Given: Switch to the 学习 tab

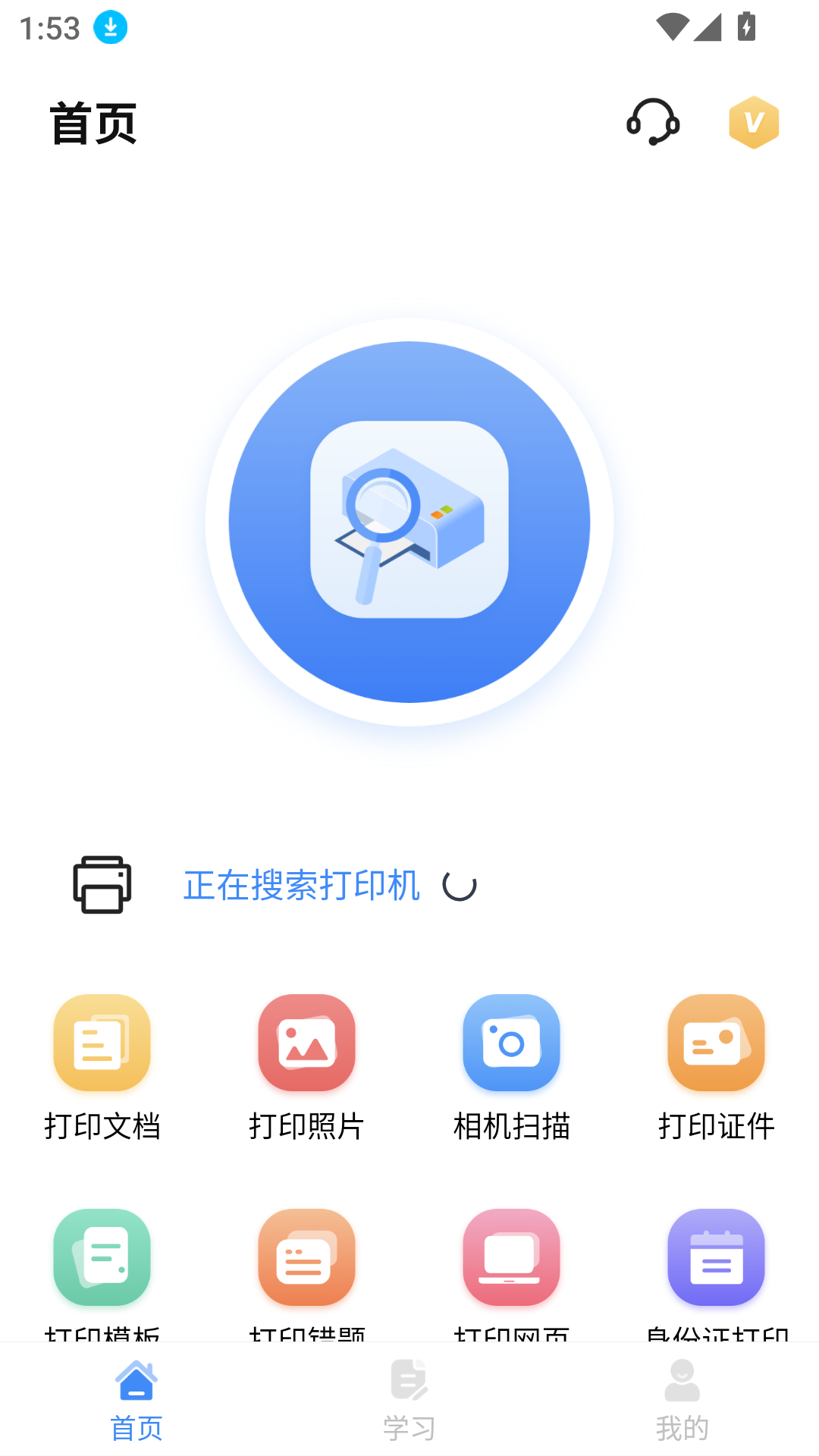Looking at the screenshot, I should click(x=409, y=1403).
